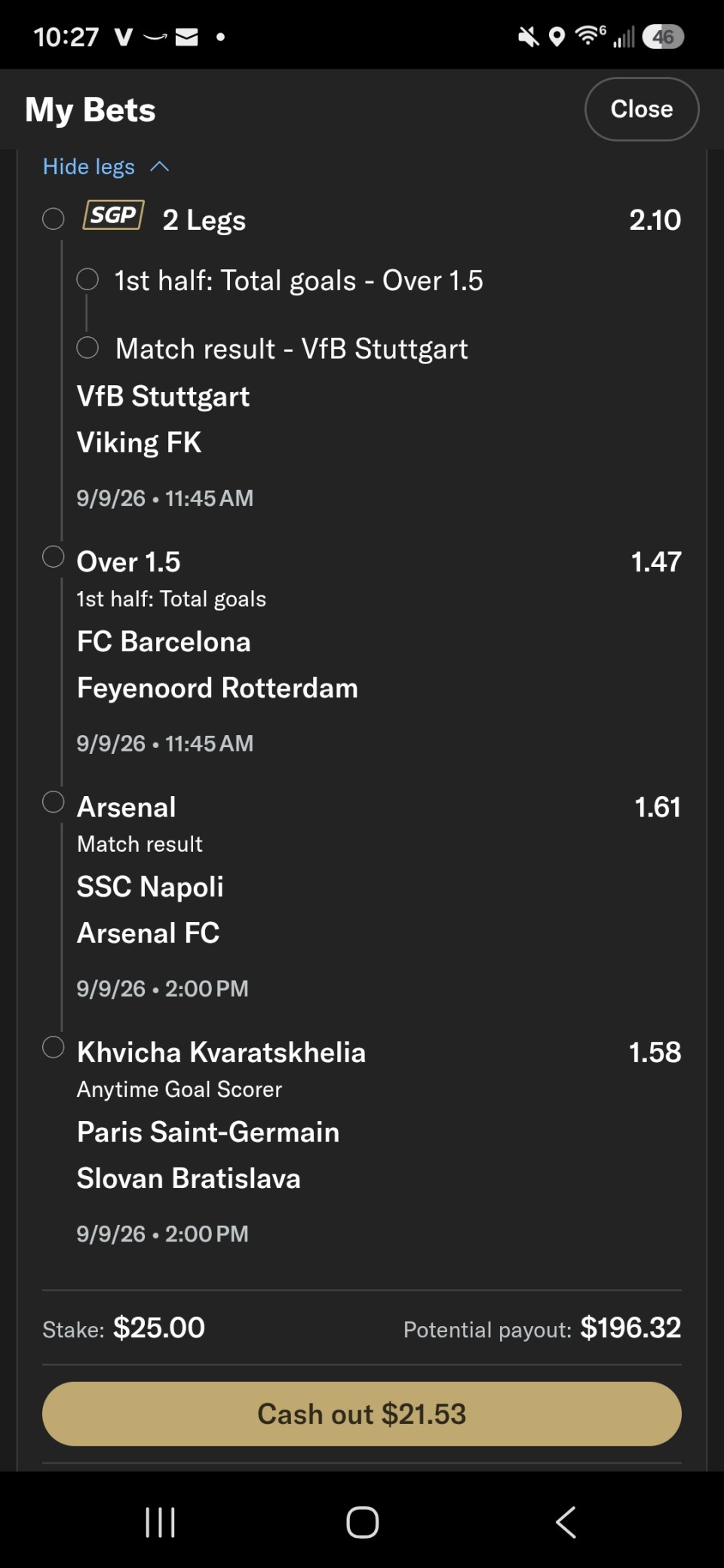Open recent apps from the navigation bar

160,1522
